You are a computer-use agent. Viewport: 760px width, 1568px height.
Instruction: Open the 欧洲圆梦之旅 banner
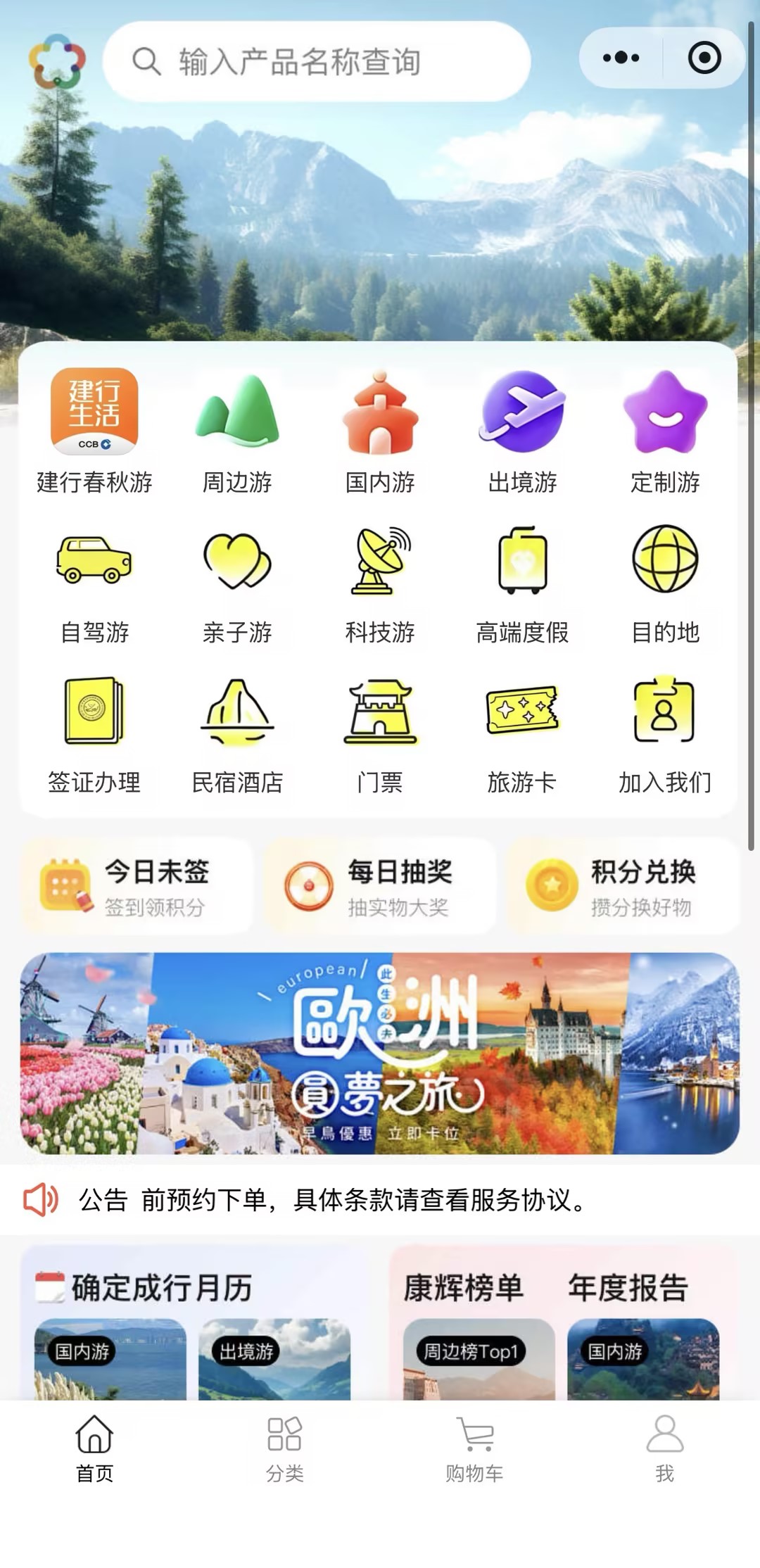380,1053
